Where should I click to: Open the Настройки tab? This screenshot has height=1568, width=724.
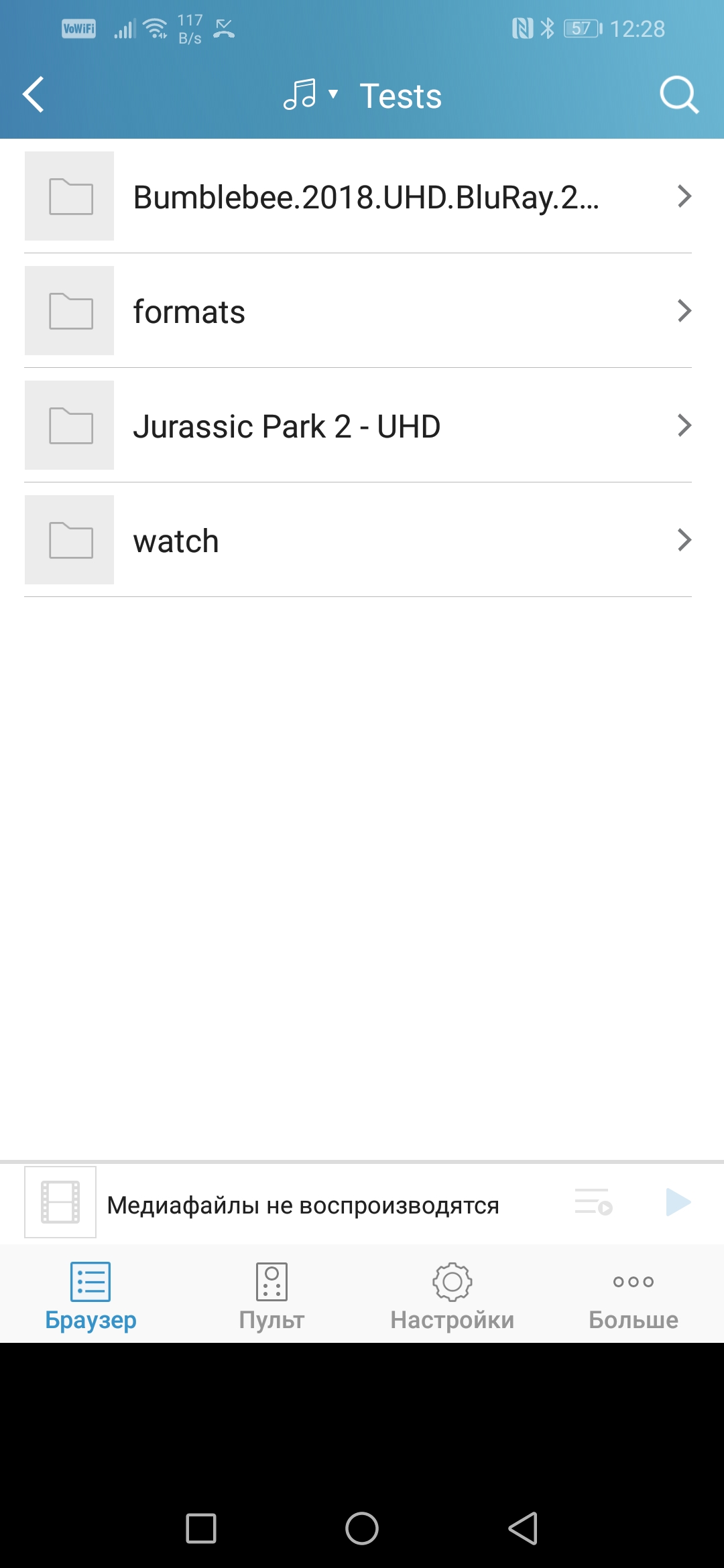pyautogui.click(x=452, y=1295)
